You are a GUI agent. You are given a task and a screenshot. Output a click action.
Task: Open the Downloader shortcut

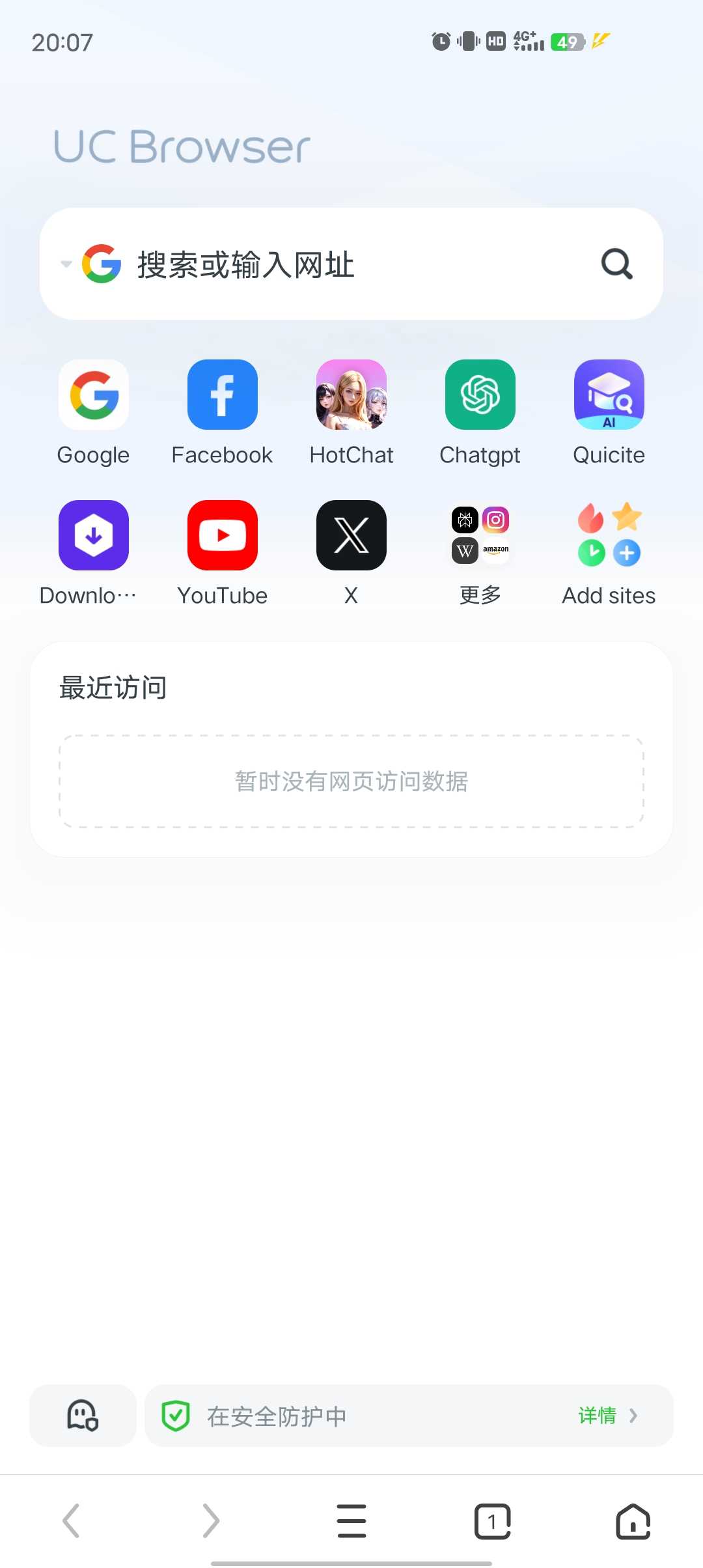click(x=94, y=536)
